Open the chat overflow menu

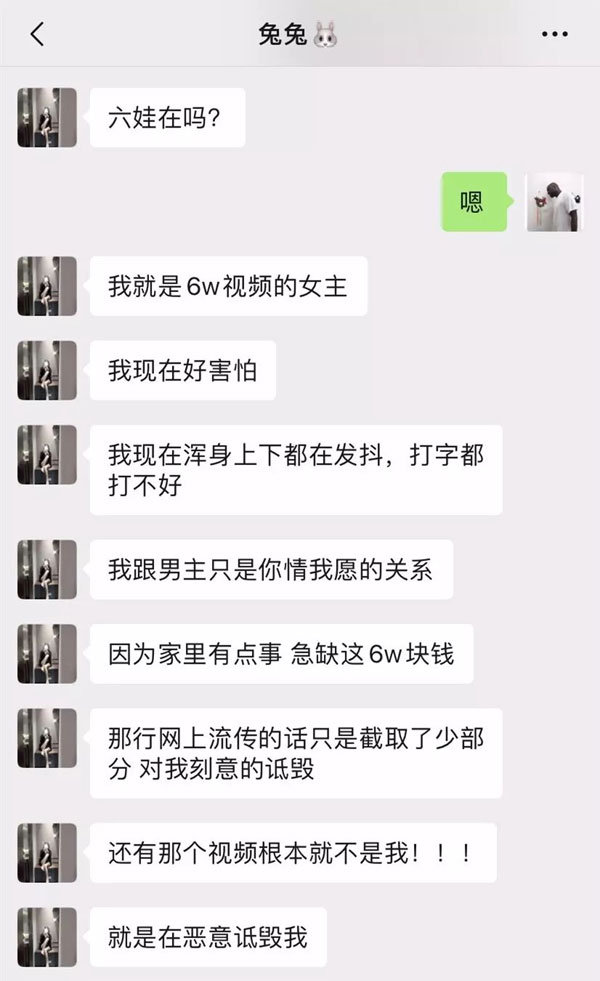[553, 34]
